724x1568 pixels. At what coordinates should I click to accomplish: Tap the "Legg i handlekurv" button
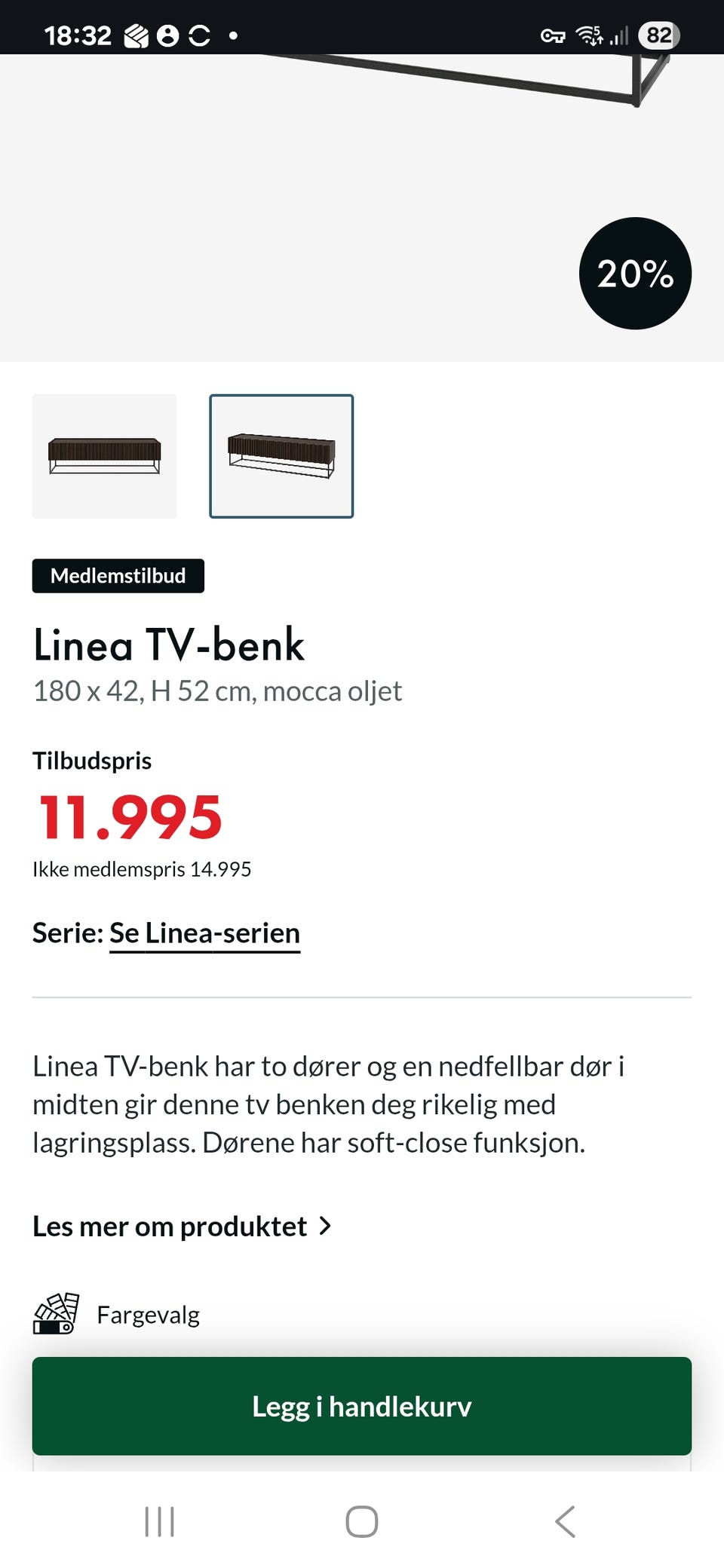coord(362,1407)
